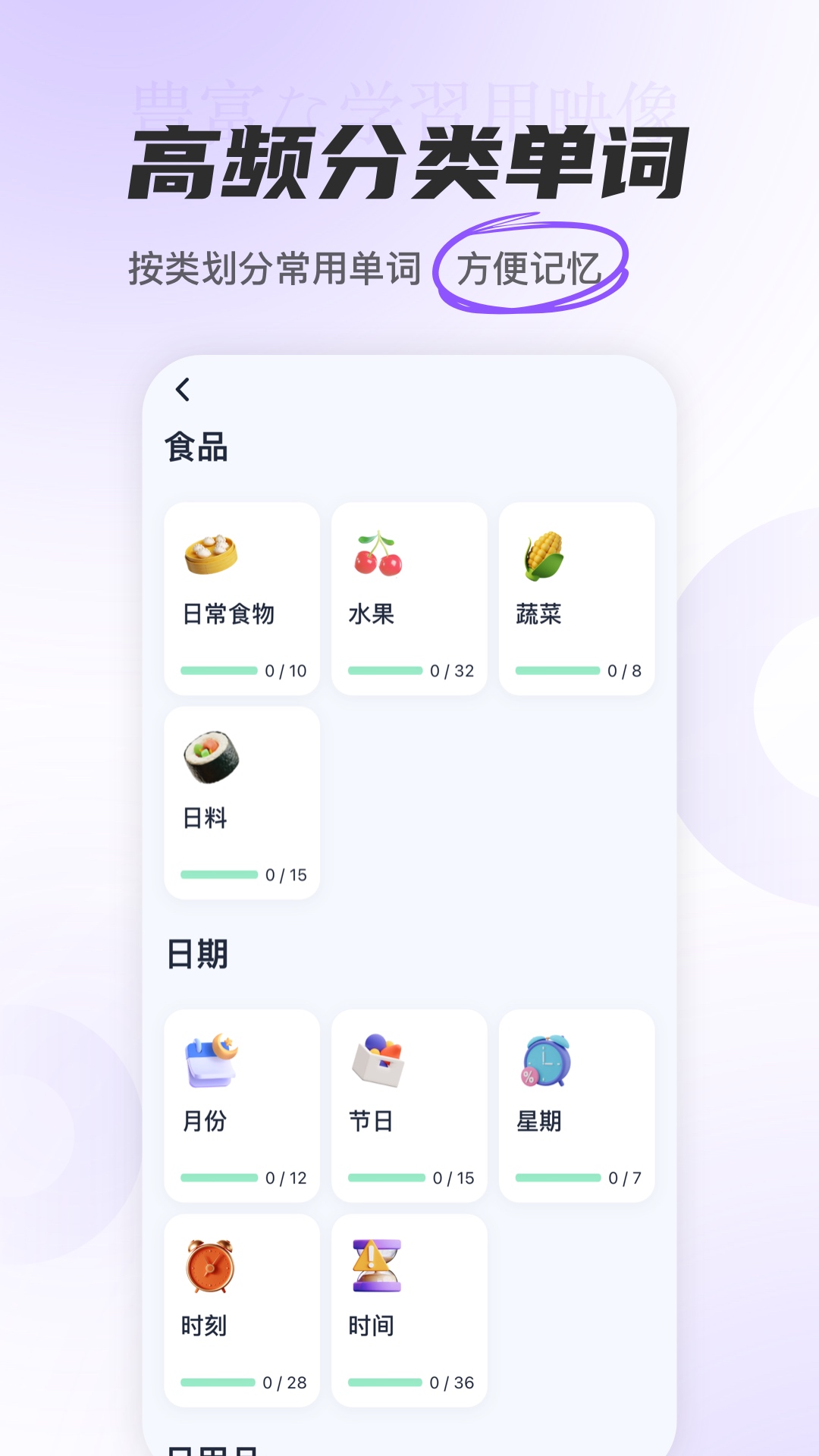Click the 0/15 progress bar on 日料
This screenshot has height=1456, width=819.
tap(220, 874)
